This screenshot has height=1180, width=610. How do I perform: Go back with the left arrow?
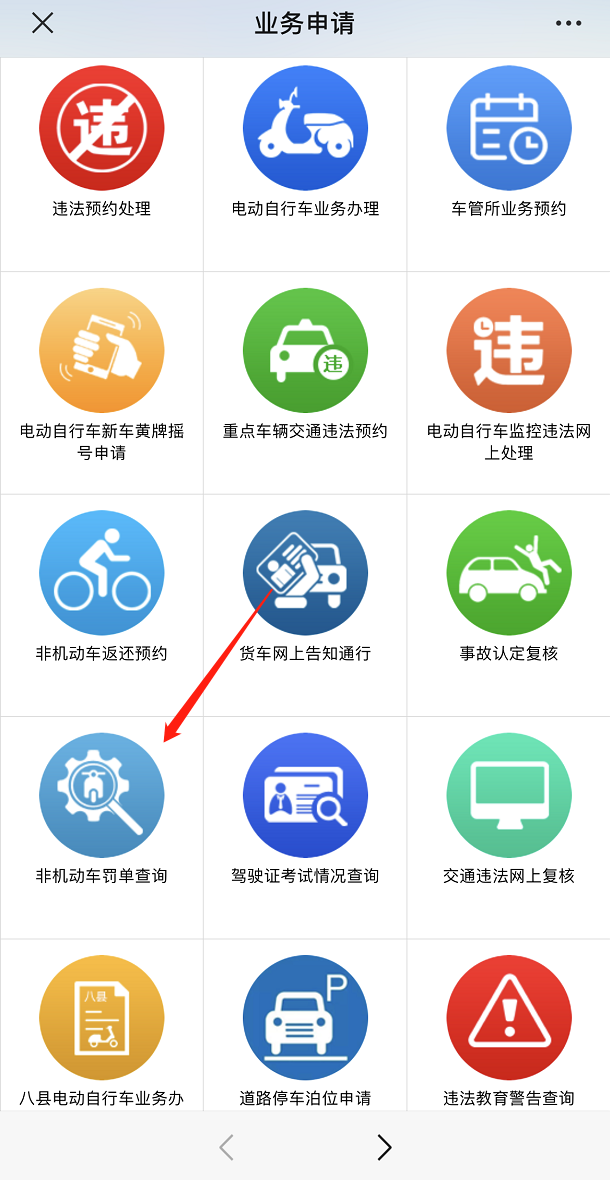pos(226,1147)
